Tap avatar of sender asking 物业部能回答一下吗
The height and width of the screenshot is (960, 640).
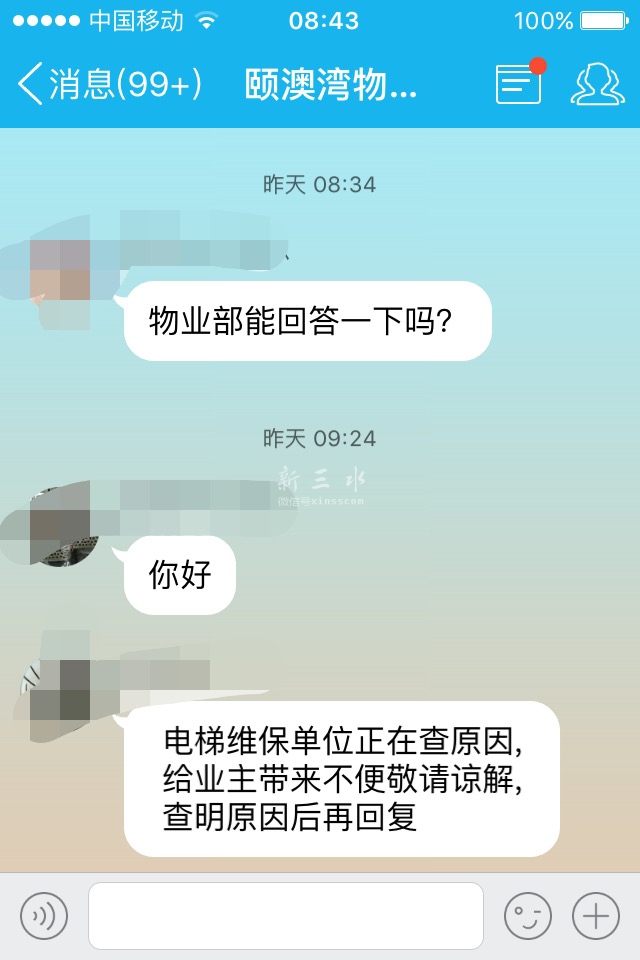pos(62,272)
